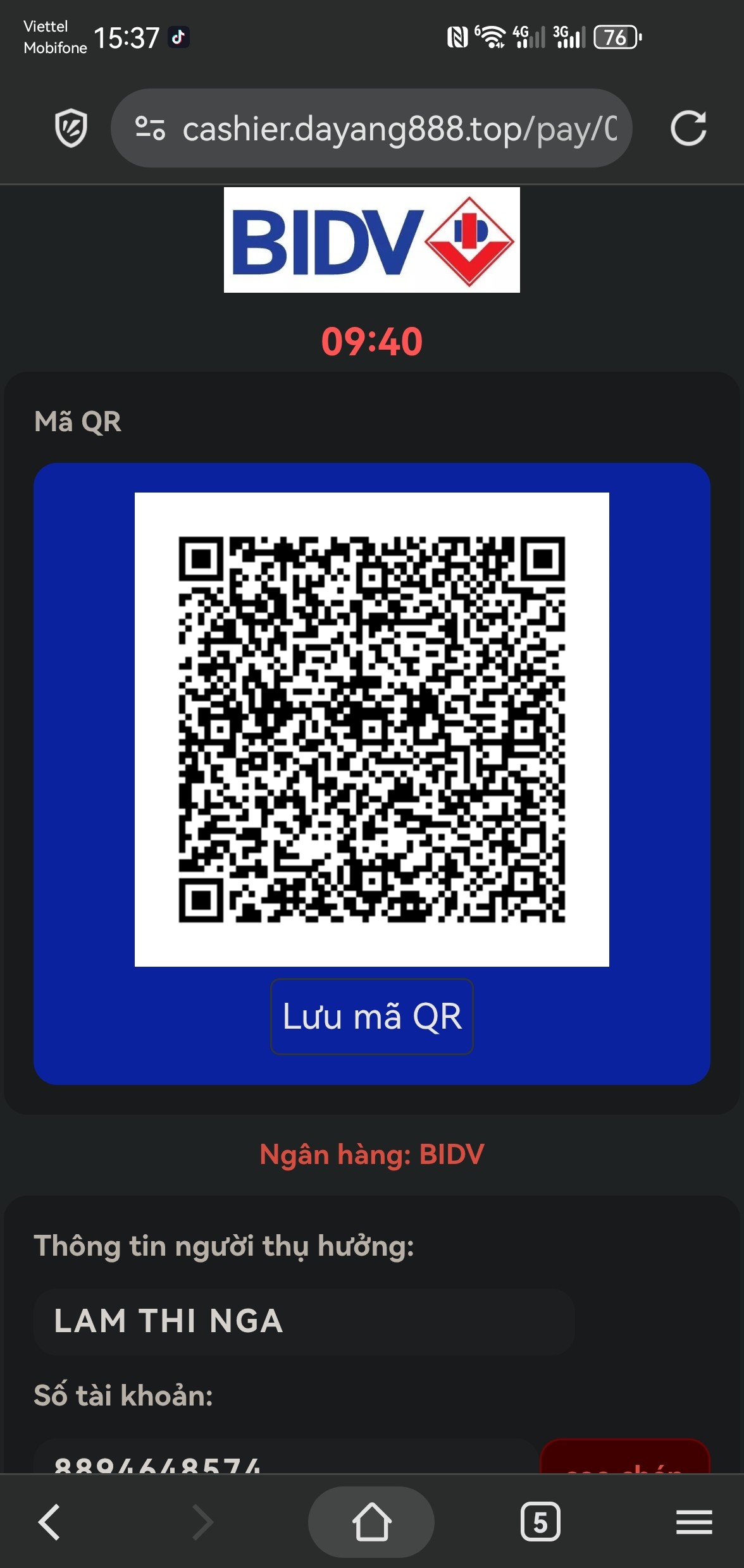744x1568 pixels.
Task: Tap the address bar showing cashier.dayang888.top
Action: [x=399, y=128]
